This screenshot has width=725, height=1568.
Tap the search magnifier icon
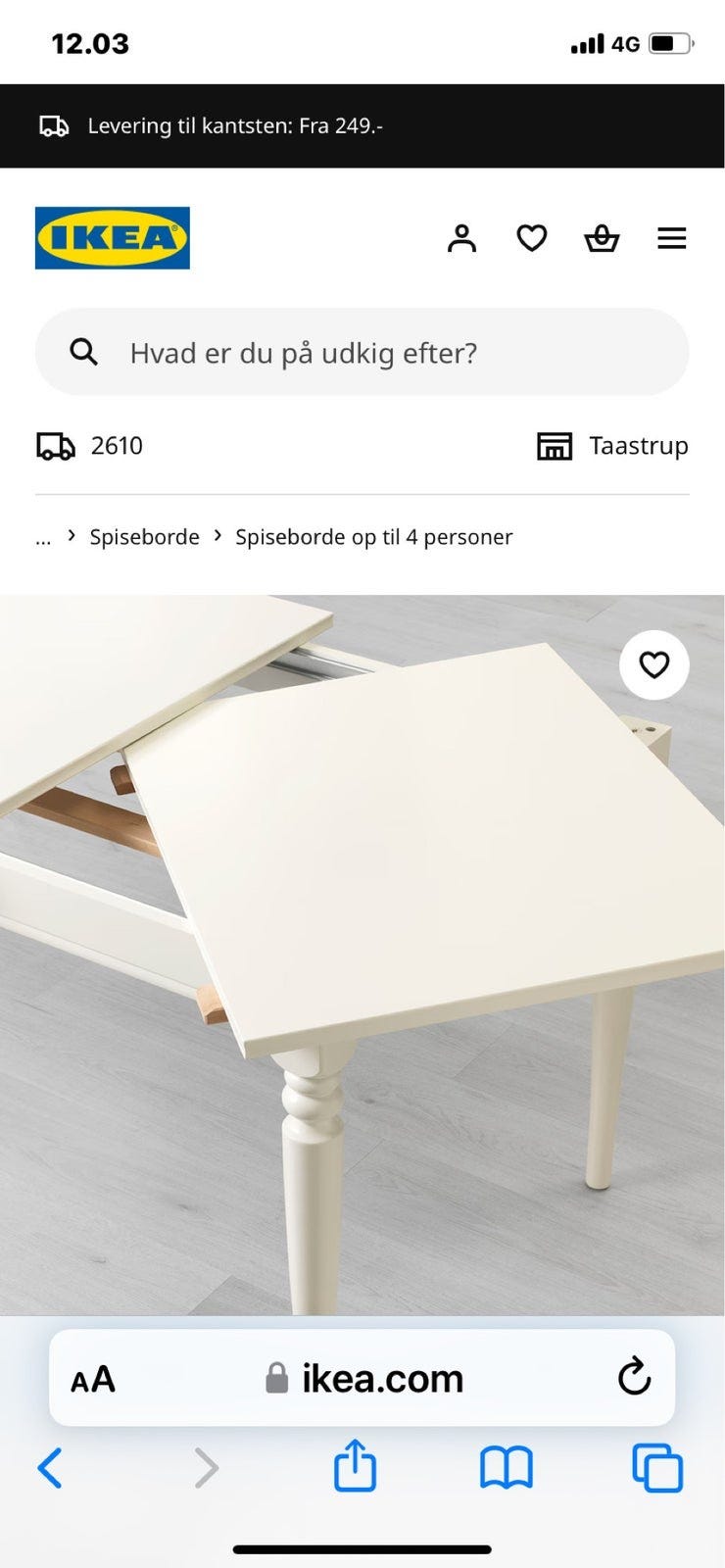83,352
